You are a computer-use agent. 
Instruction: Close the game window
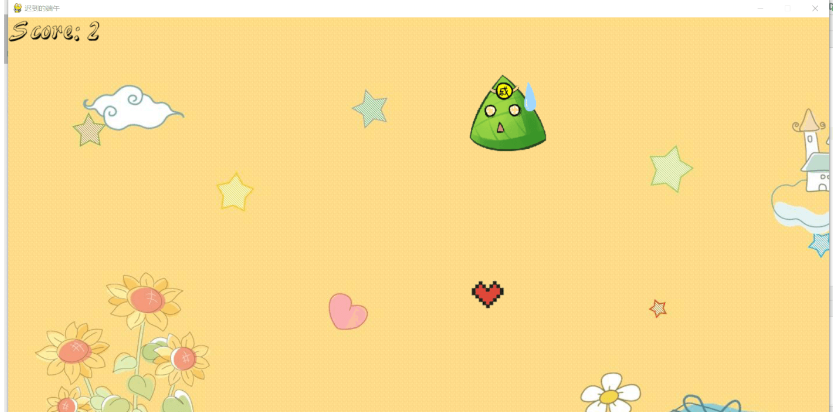[x=815, y=8]
